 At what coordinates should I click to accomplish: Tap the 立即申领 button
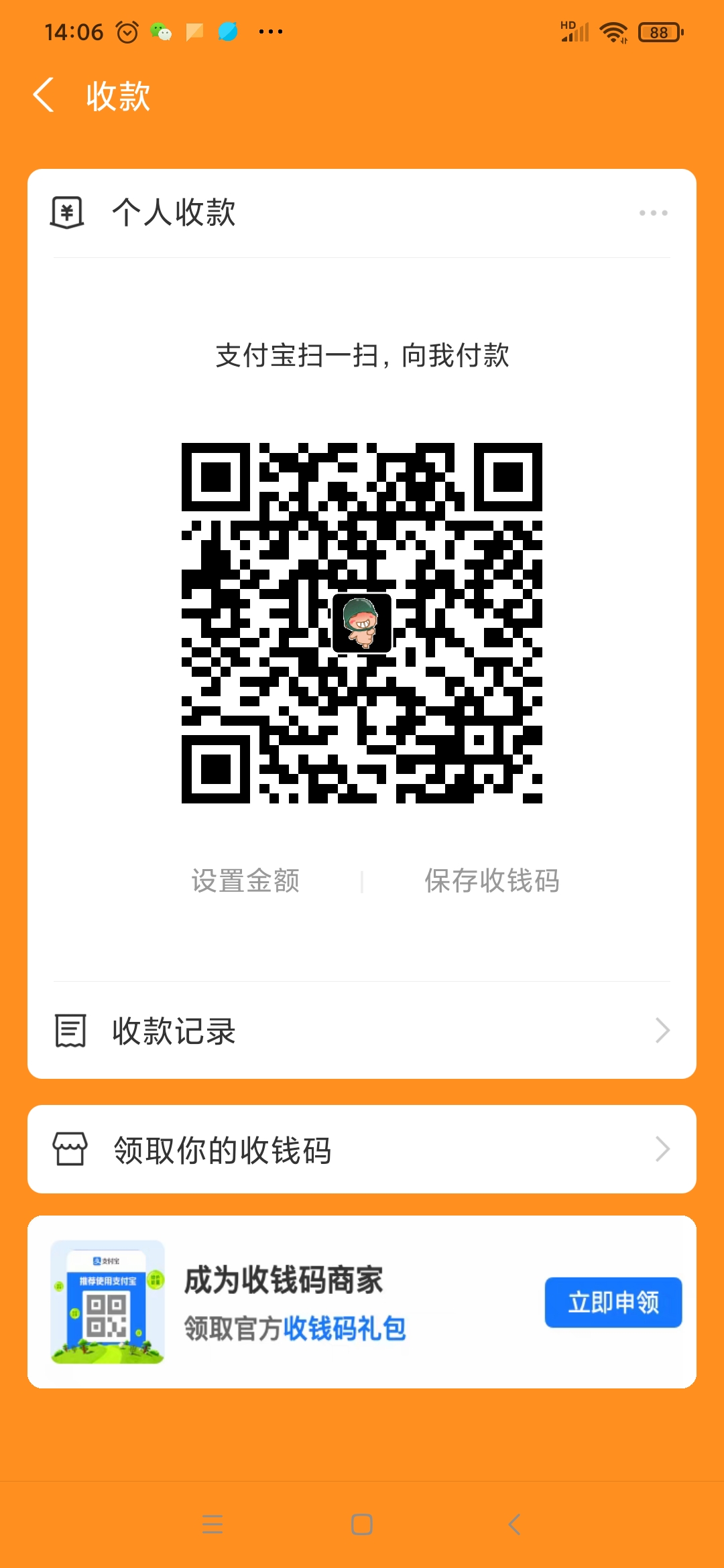point(613,1302)
